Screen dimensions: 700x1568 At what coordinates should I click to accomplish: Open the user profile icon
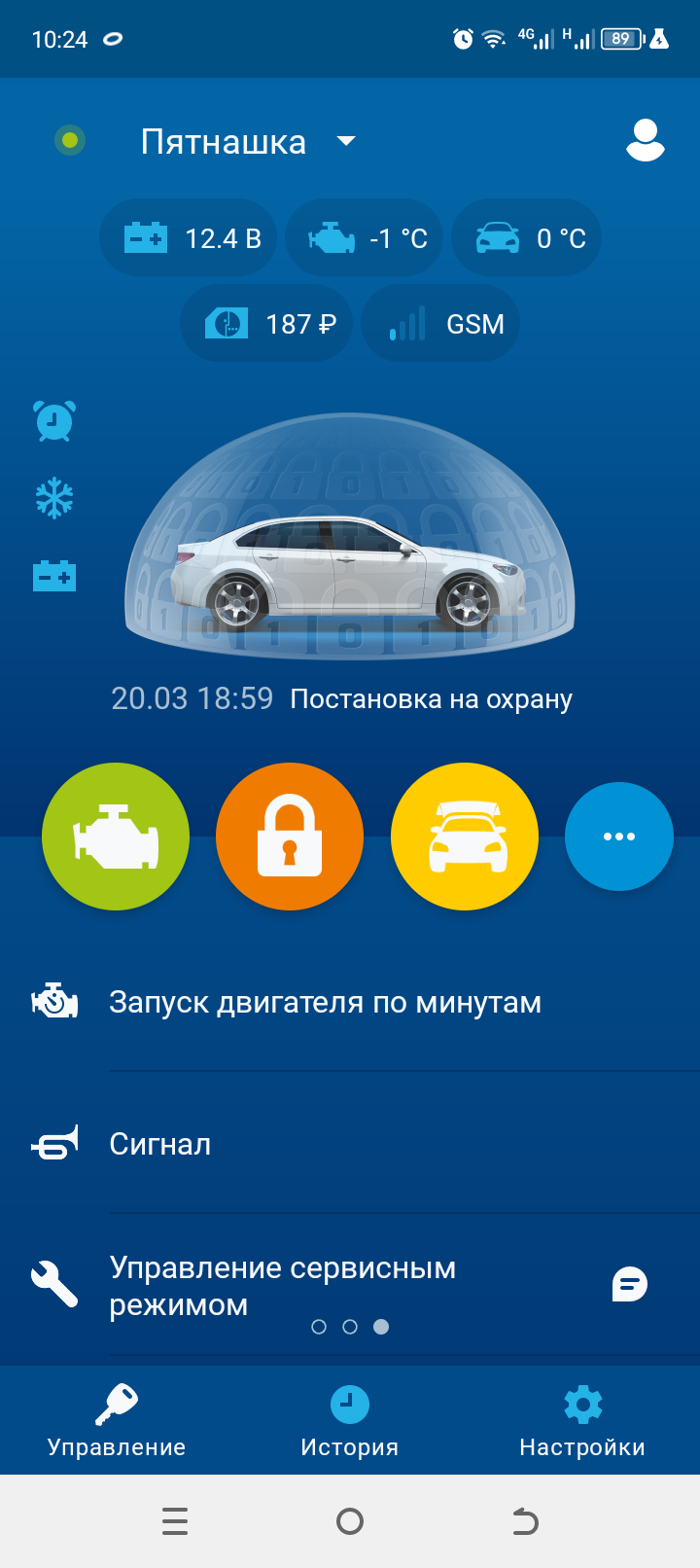[x=645, y=141]
